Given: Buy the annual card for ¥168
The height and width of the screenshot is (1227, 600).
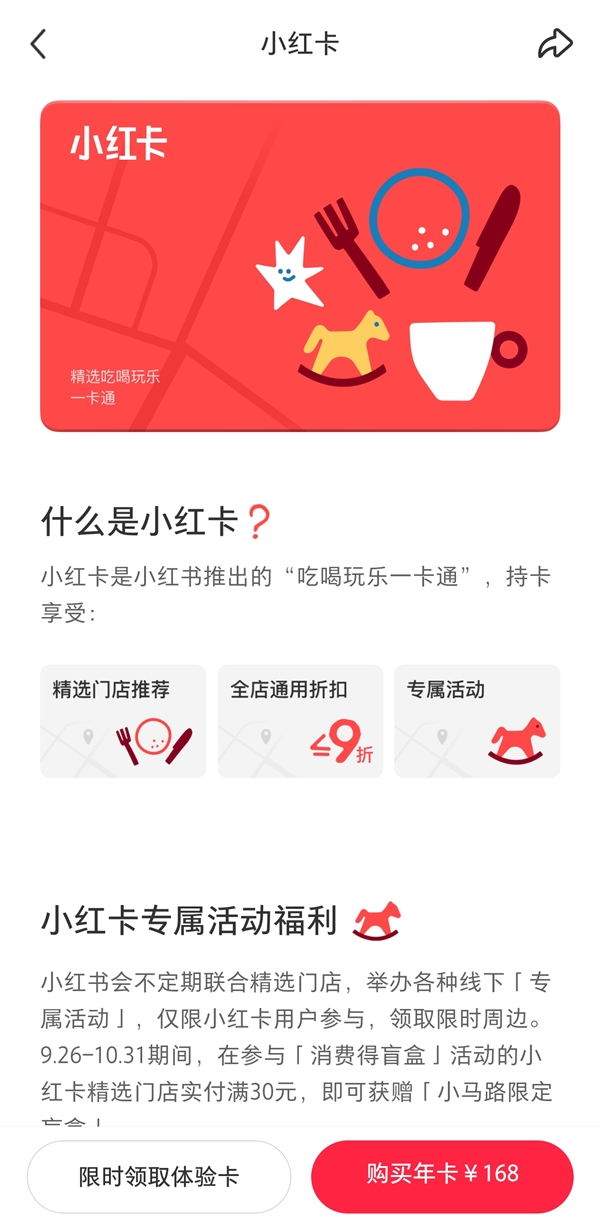Looking at the screenshot, I should pos(442,1176).
